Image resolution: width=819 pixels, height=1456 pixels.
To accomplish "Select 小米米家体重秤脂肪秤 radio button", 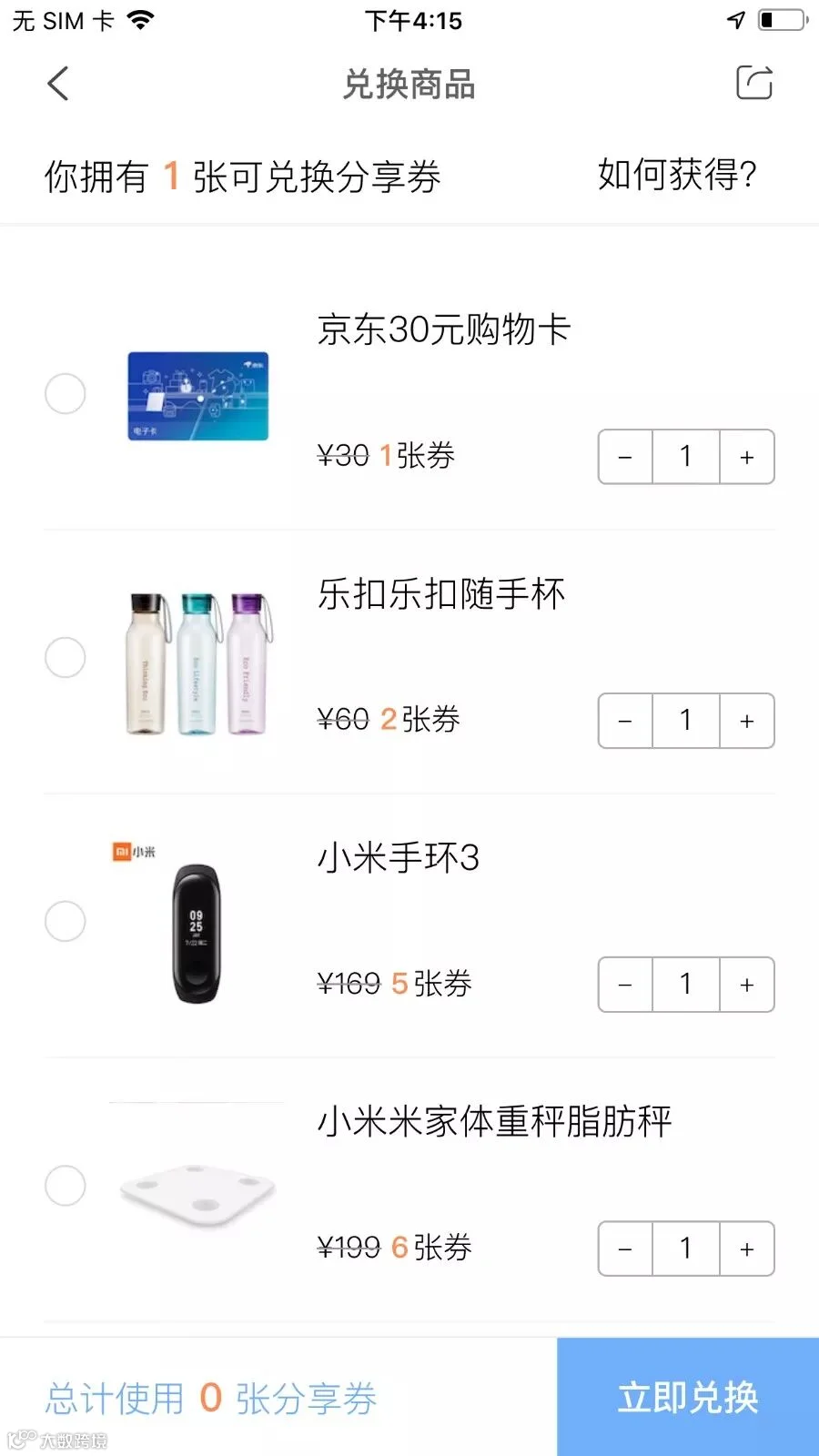I will [66, 1186].
